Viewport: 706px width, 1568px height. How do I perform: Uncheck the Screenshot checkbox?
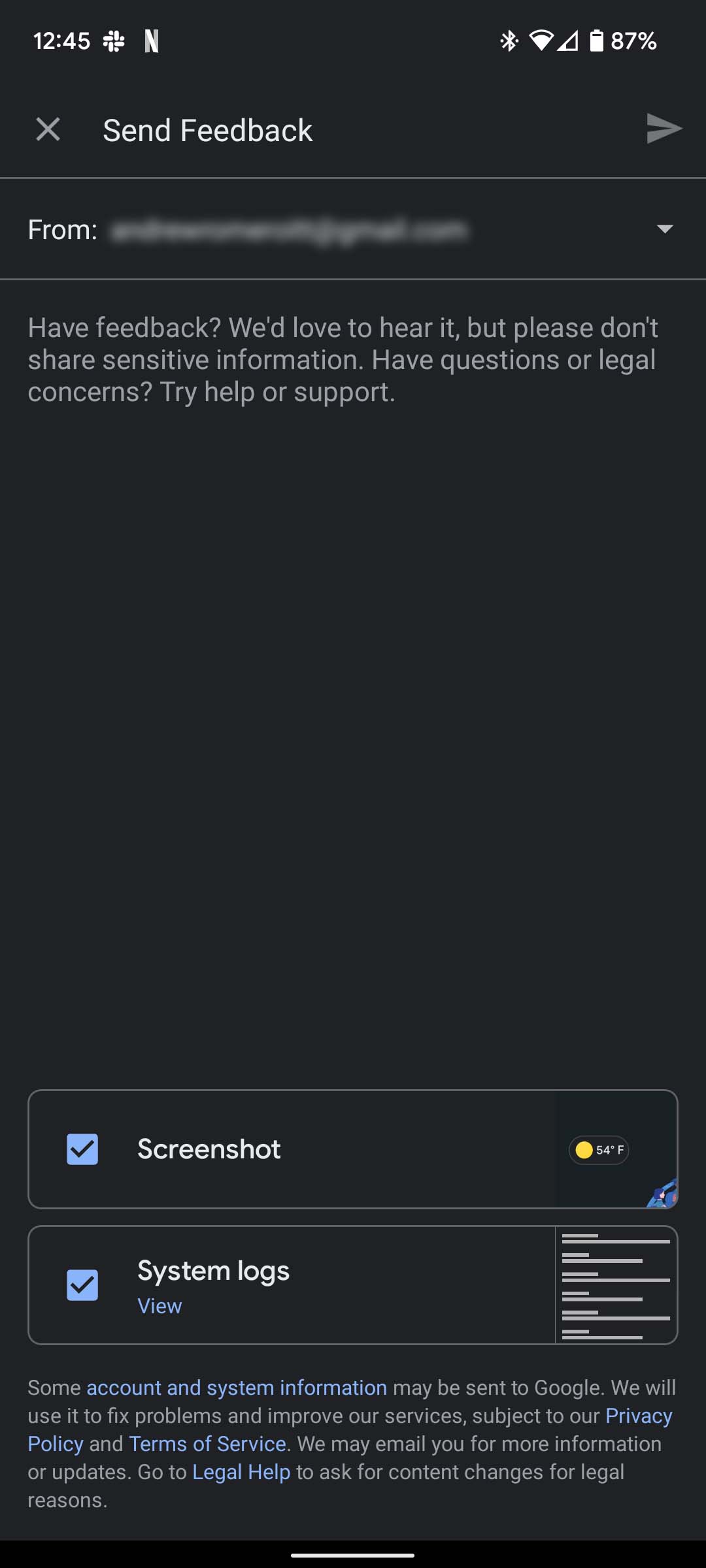click(x=82, y=1149)
